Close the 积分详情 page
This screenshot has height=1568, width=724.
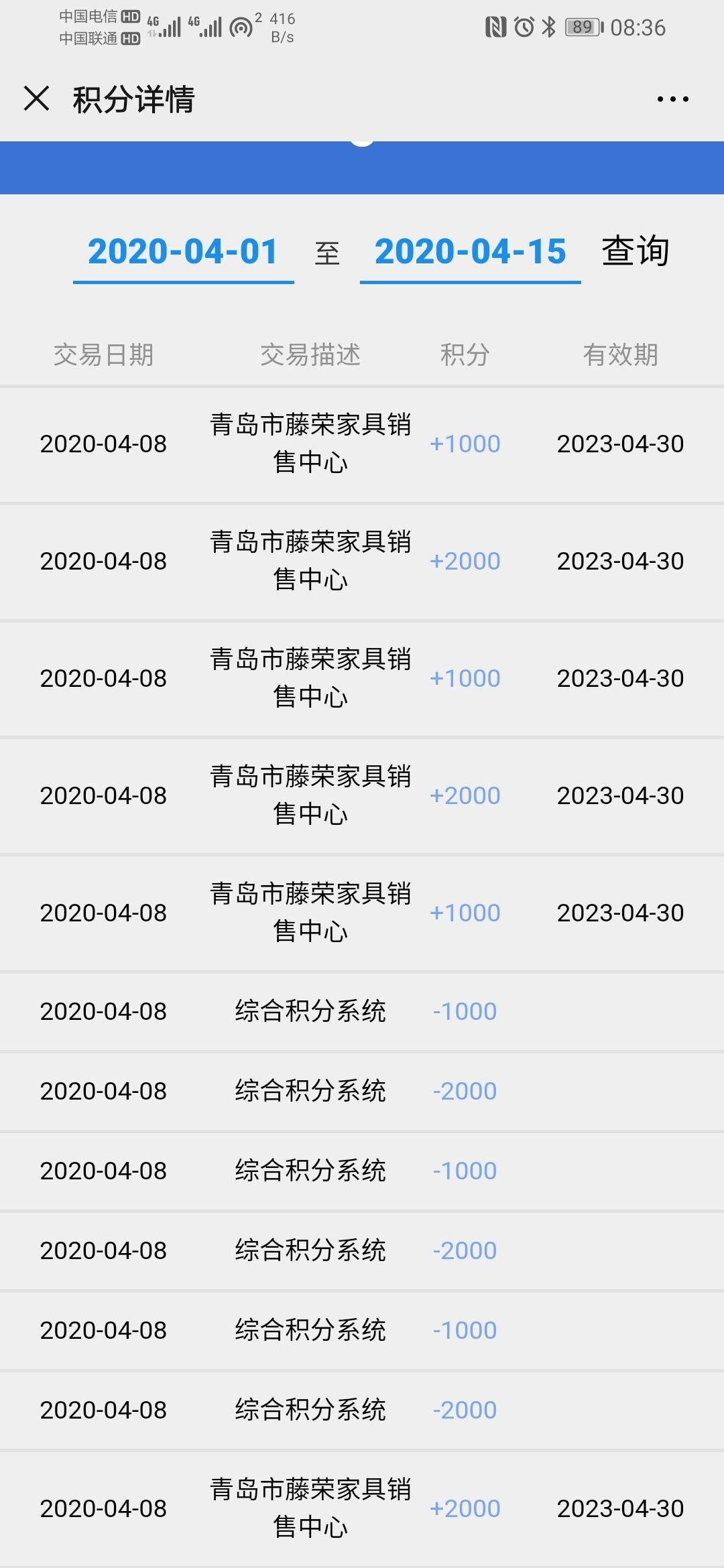tap(36, 99)
